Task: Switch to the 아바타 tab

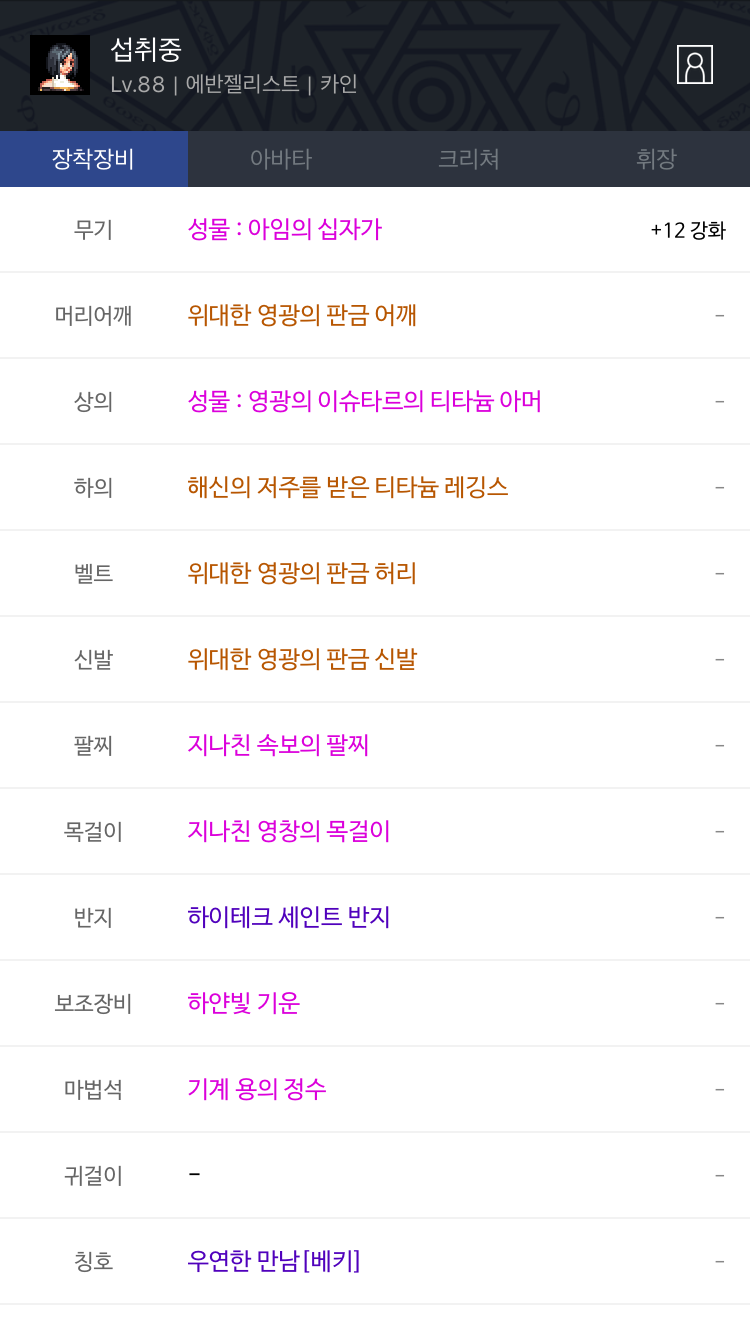Action: (x=281, y=159)
